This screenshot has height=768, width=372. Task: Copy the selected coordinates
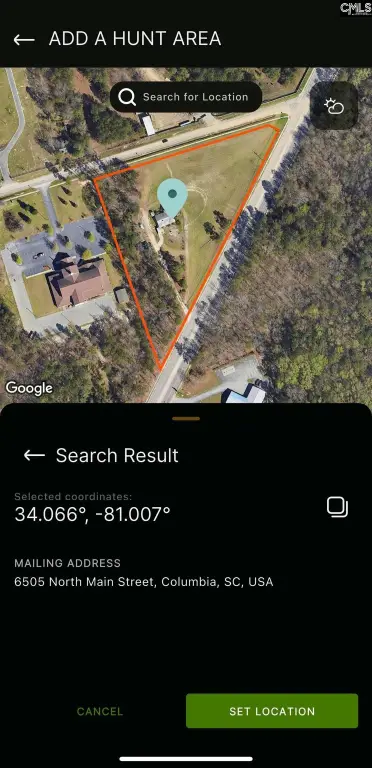337,507
